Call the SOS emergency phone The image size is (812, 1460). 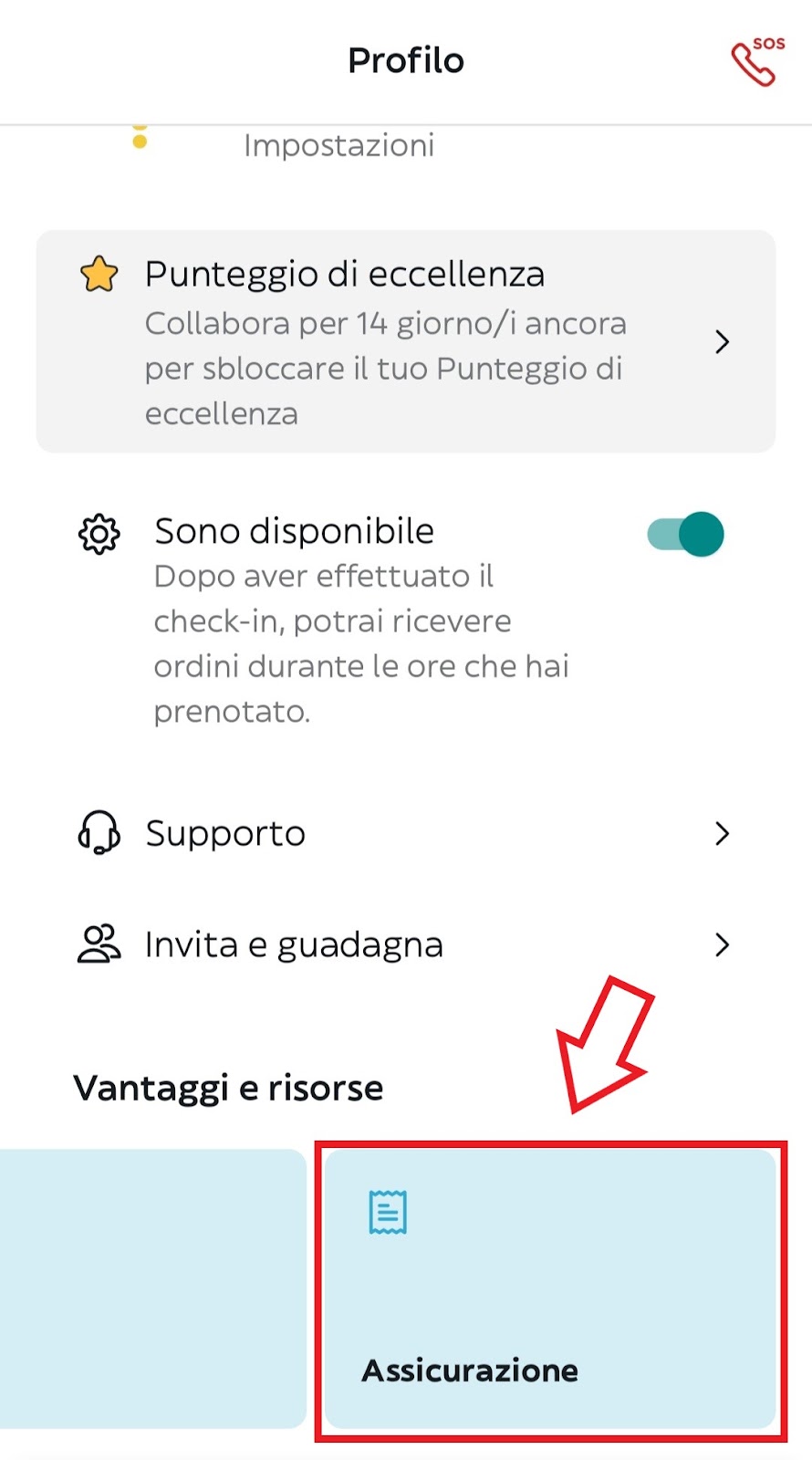click(x=756, y=61)
